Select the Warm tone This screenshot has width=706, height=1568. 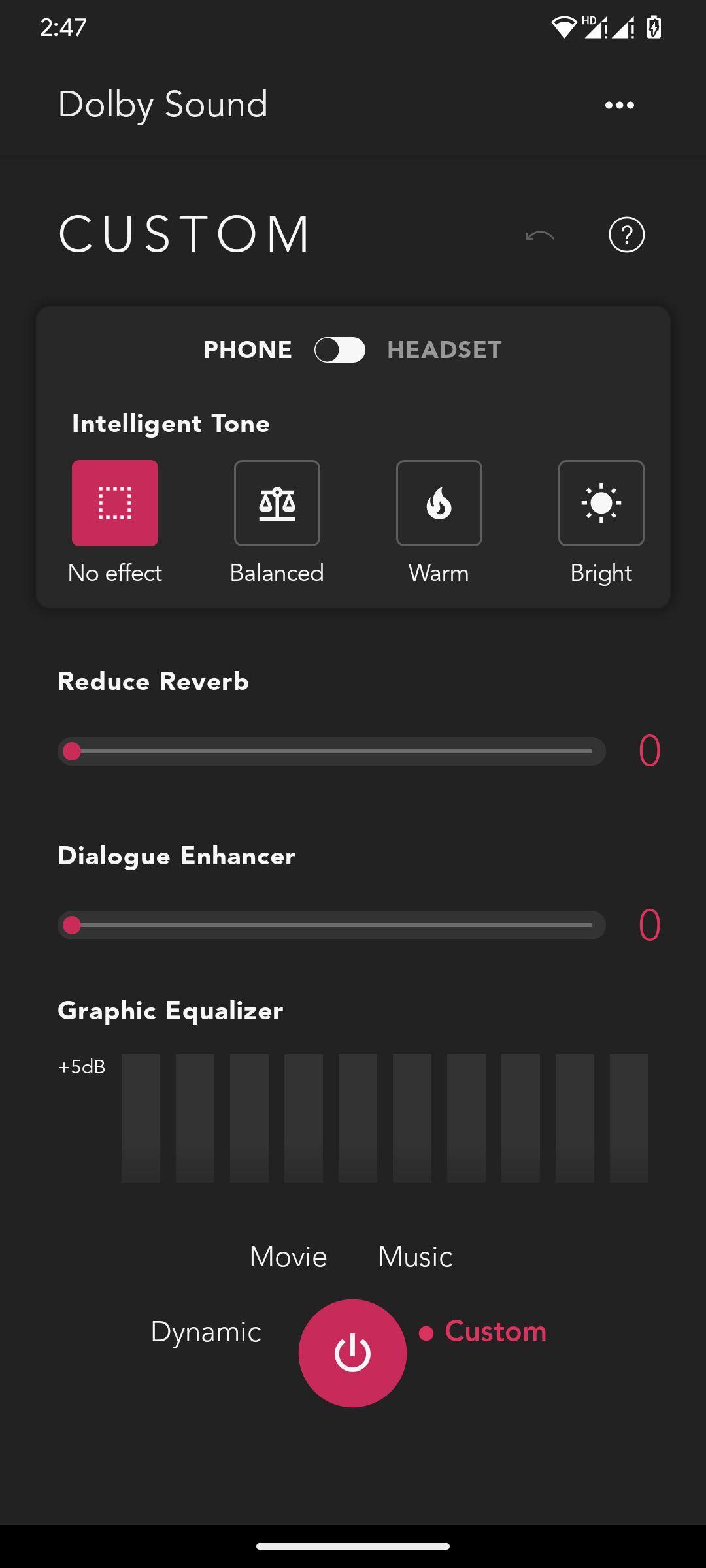(x=439, y=503)
